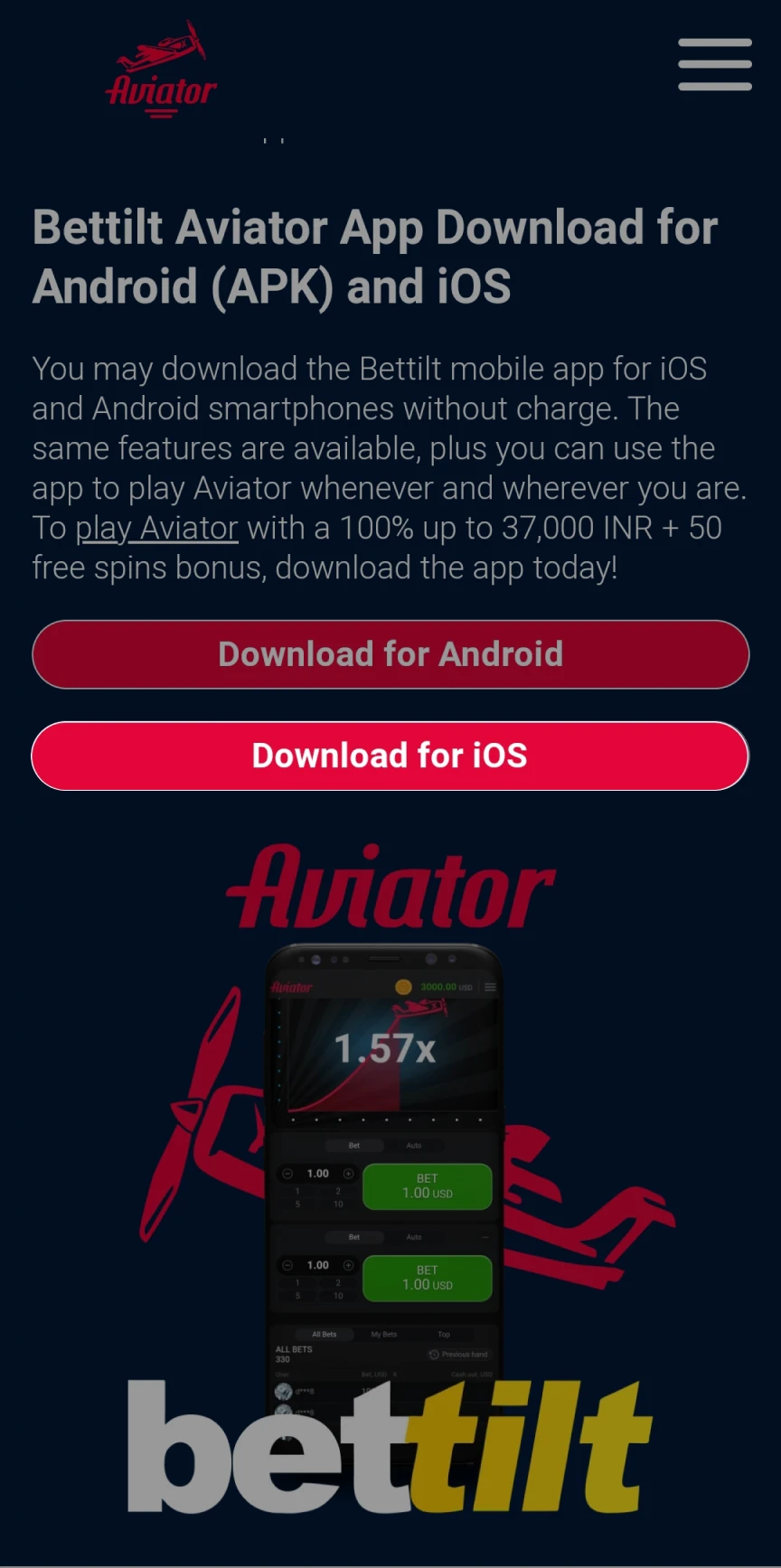
Task: Click a player avatar in the ALL BETS list
Action: [283, 1391]
